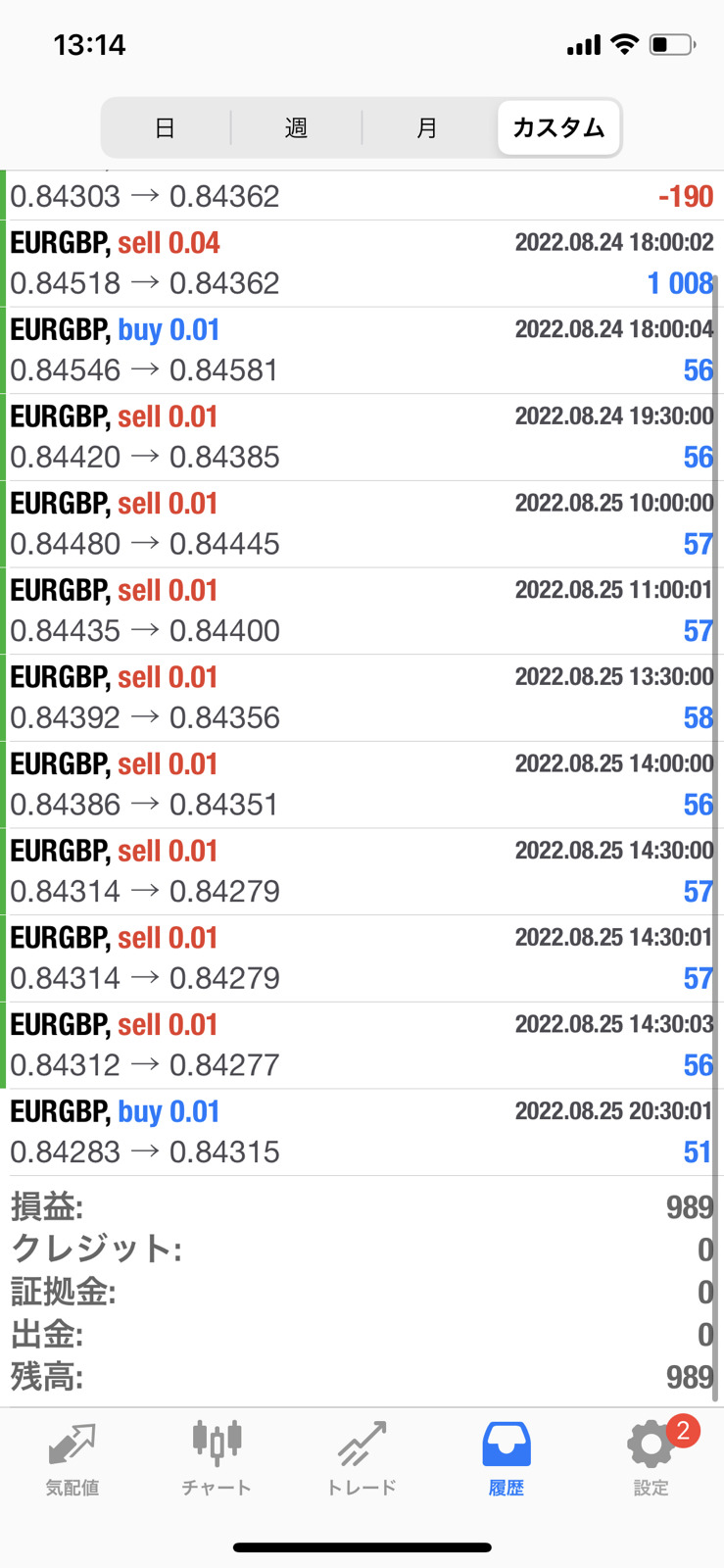Screen dimensions: 724x1568
Task: Choose the 月 period tab
Action: [x=427, y=127]
